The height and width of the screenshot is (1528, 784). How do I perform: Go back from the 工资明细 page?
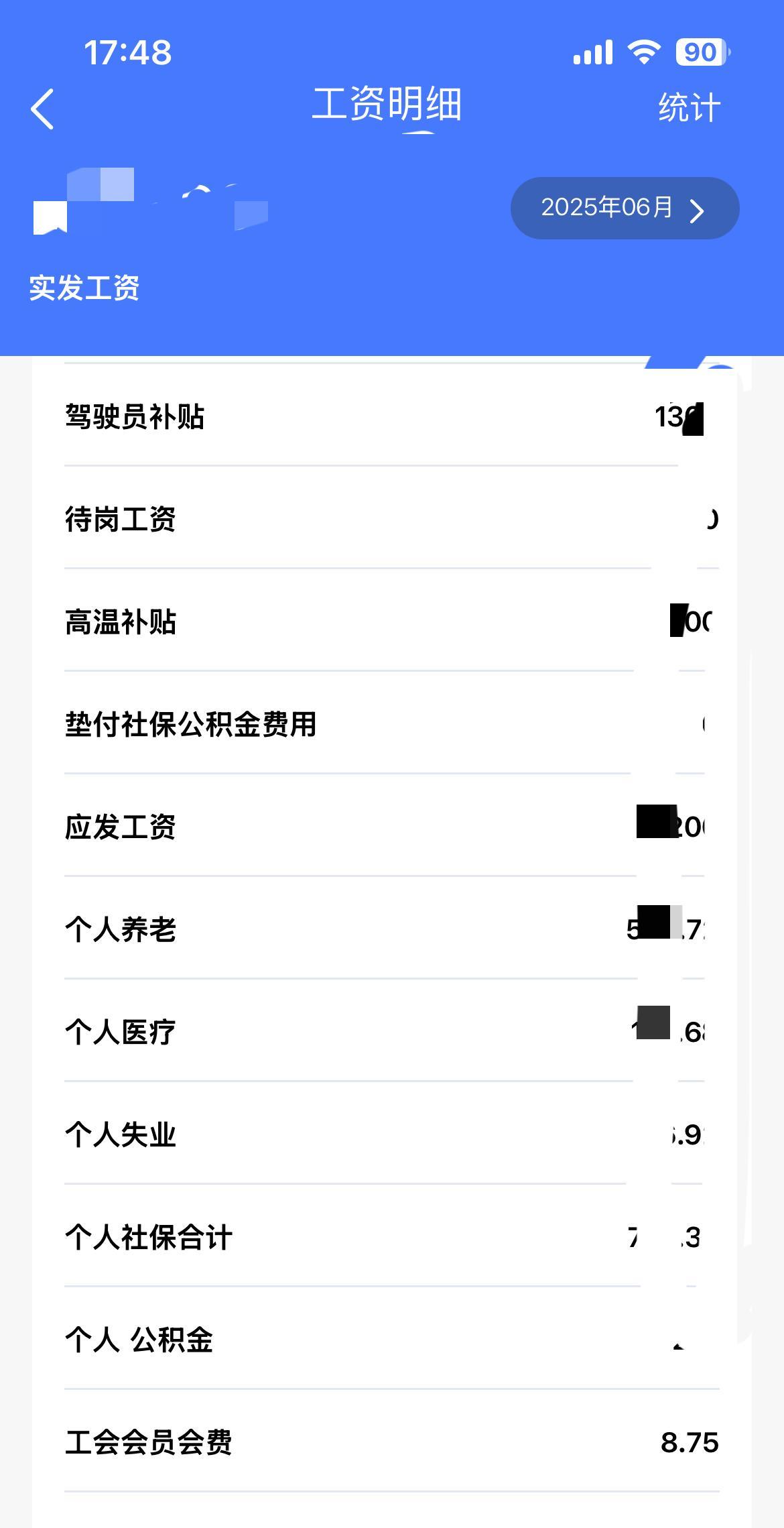(42, 109)
